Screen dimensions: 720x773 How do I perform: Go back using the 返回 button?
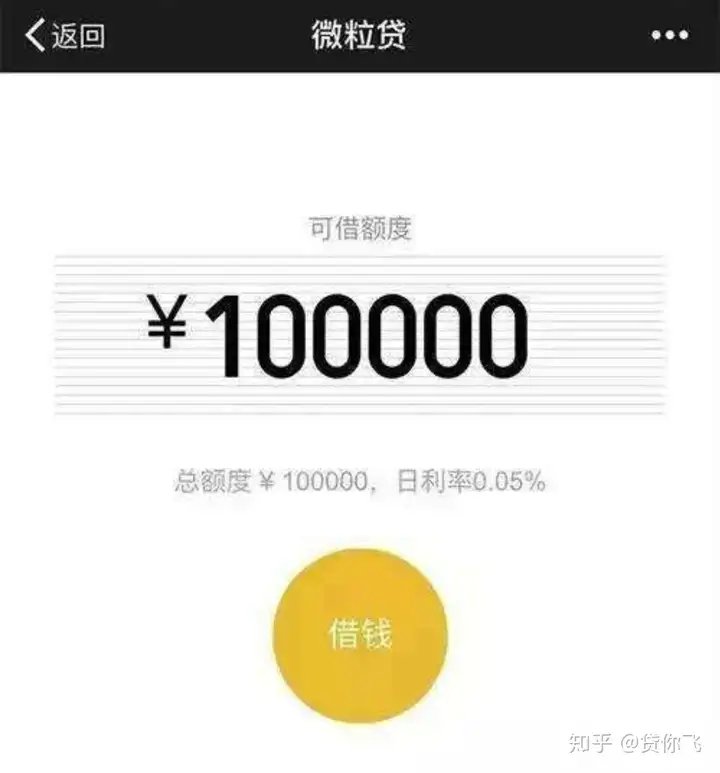(65, 36)
